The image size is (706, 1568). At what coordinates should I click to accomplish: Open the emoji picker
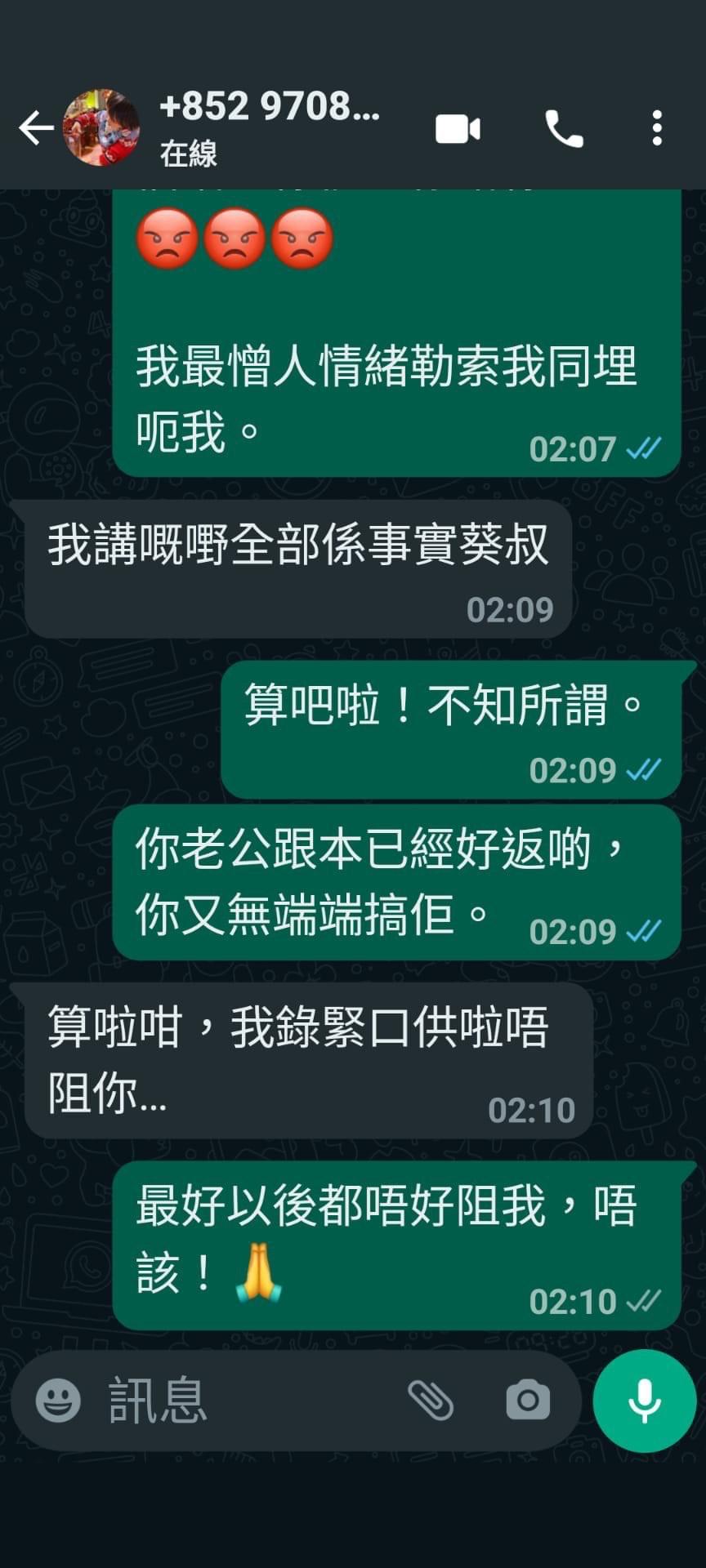coord(58,1401)
